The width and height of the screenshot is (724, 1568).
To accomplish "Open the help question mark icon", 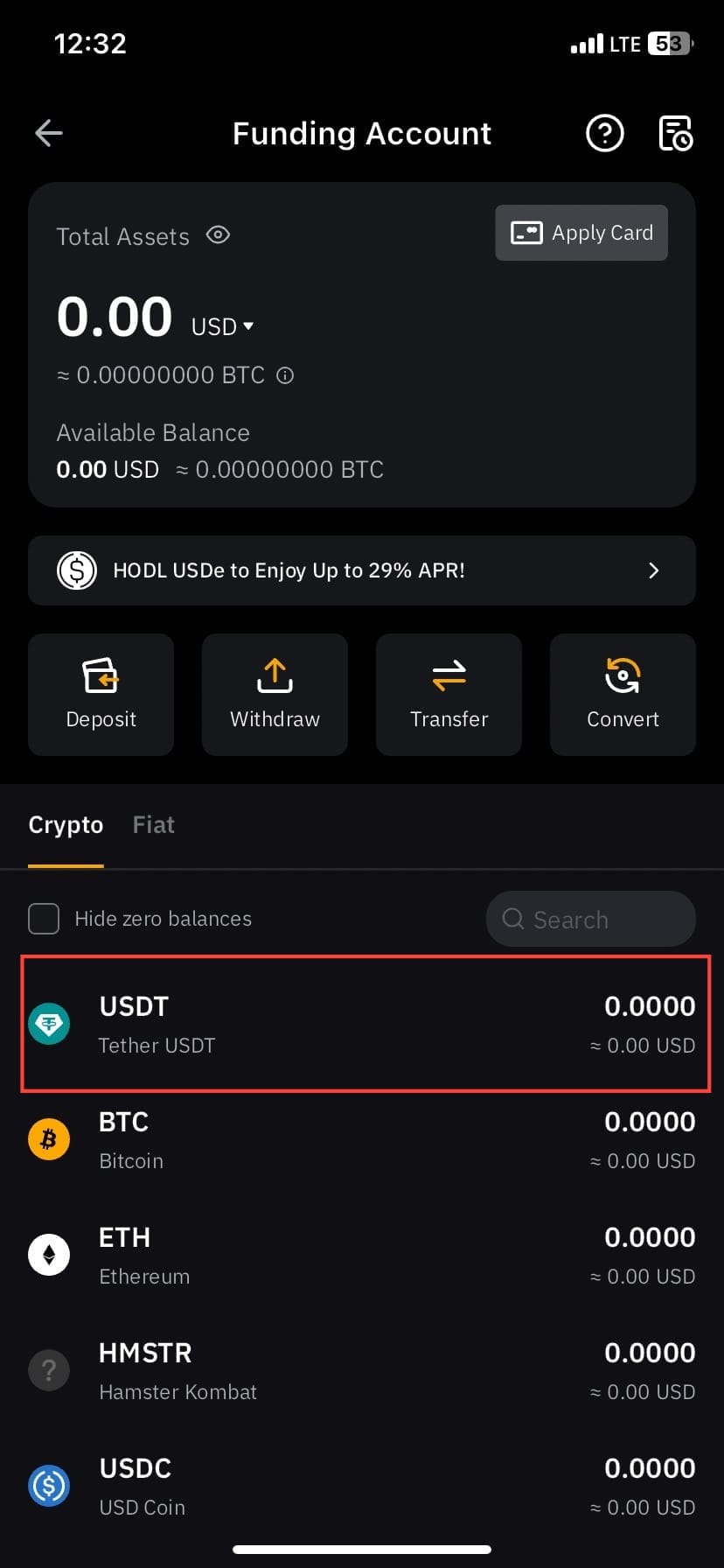I will [604, 133].
